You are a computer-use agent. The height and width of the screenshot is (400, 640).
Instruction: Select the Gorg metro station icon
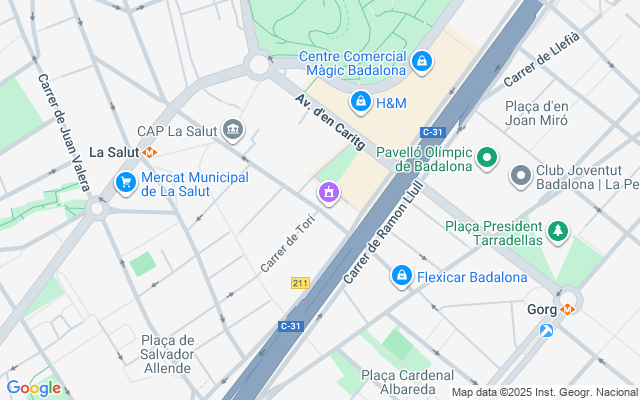click(x=567, y=310)
